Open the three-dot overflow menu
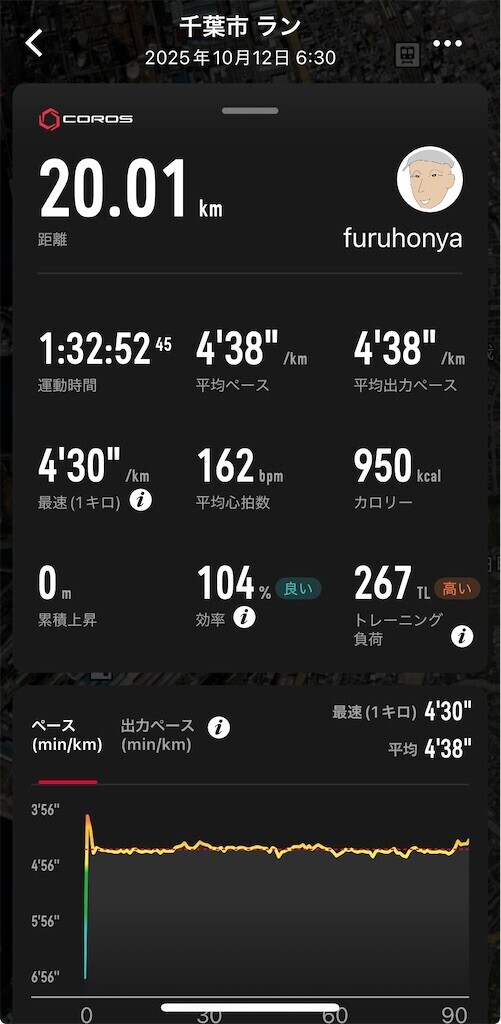The image size is (501, 1024). point(447,44)
